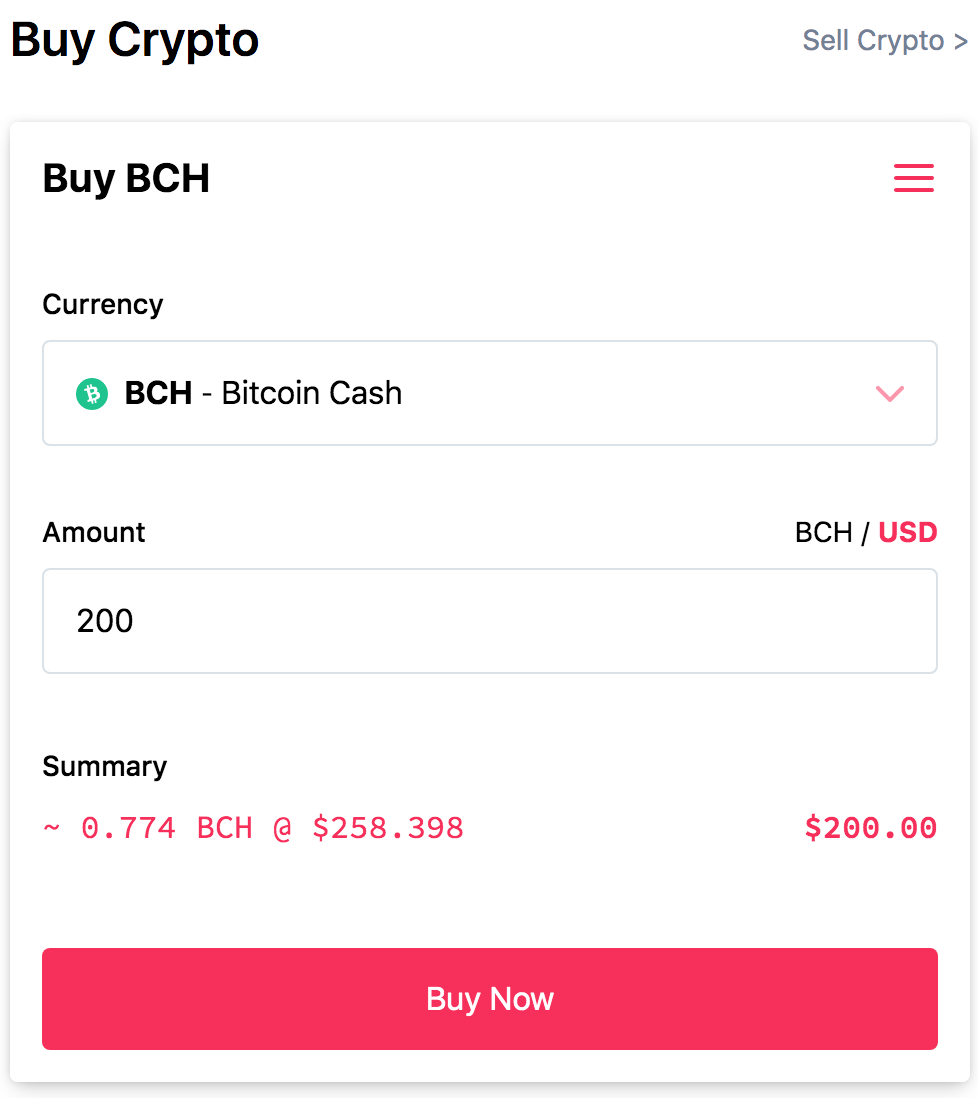The image size is (978, 1098).
Task: Select USD as the amount unit
Action: click(x=907, y=532)
